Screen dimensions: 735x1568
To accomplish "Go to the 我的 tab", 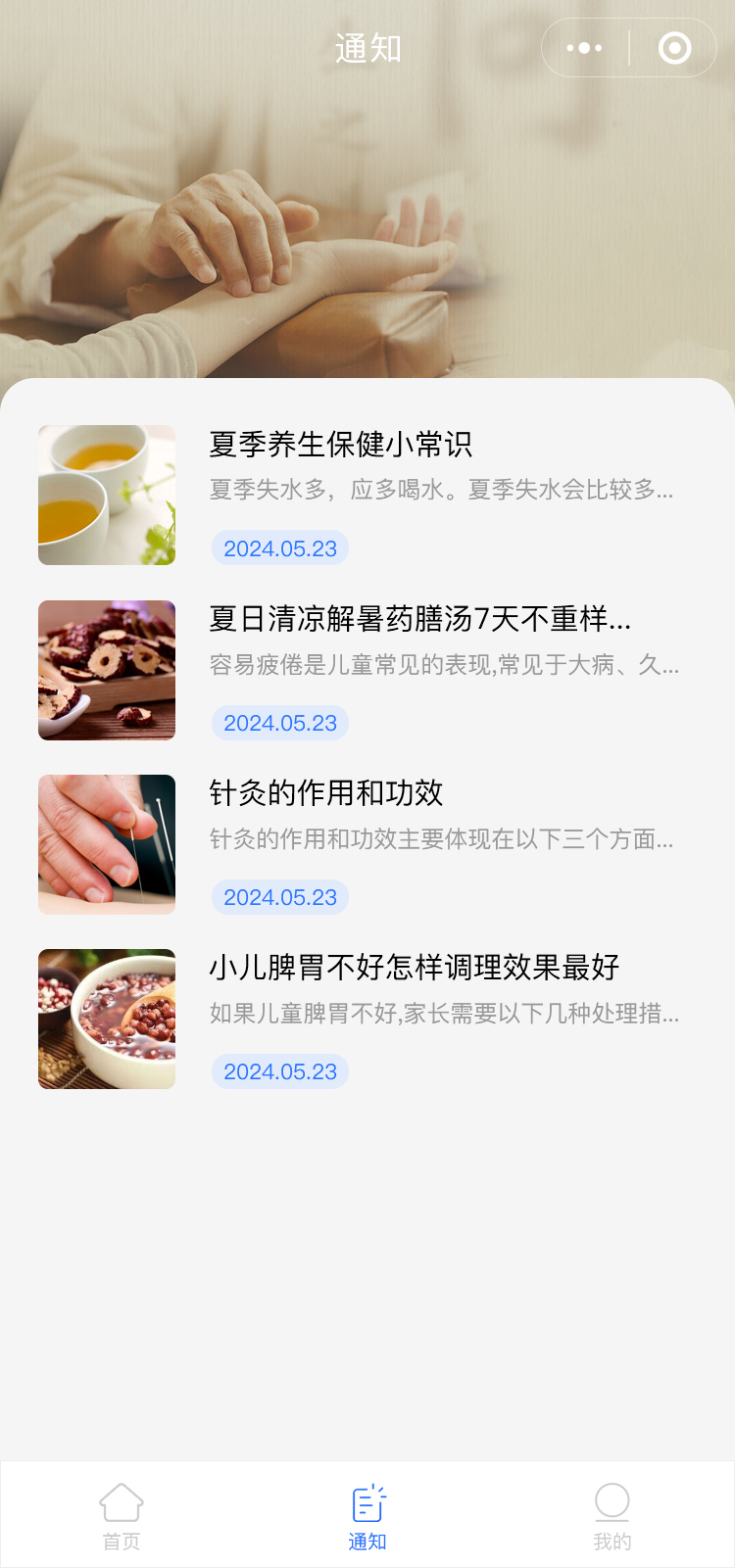I will point(612,1515).
